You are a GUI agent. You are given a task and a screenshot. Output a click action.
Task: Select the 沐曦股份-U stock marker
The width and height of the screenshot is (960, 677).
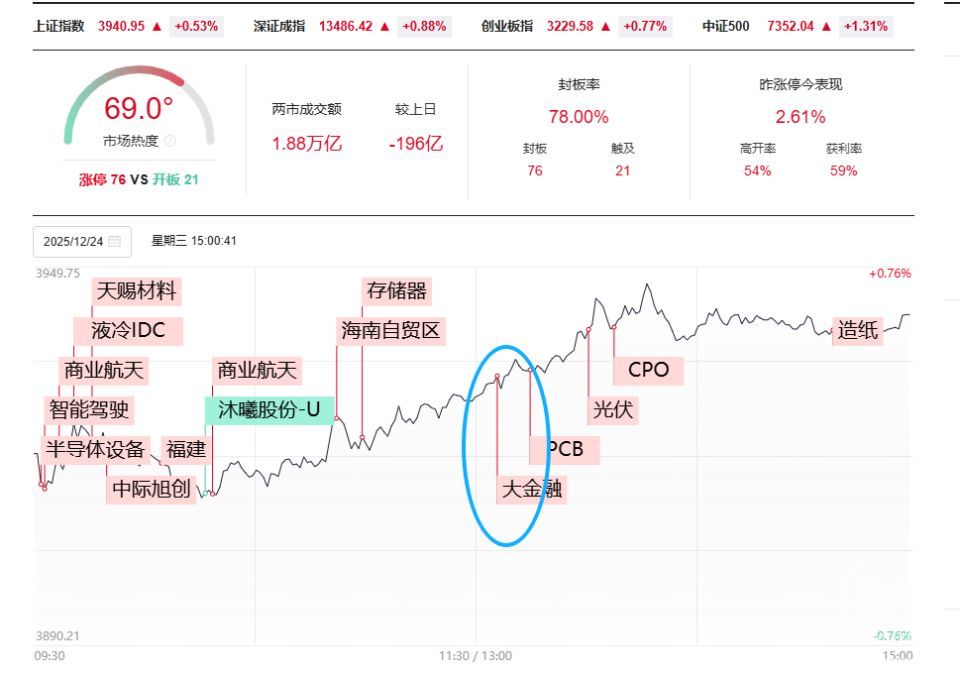pyautogui.click(x=269, y=411)
